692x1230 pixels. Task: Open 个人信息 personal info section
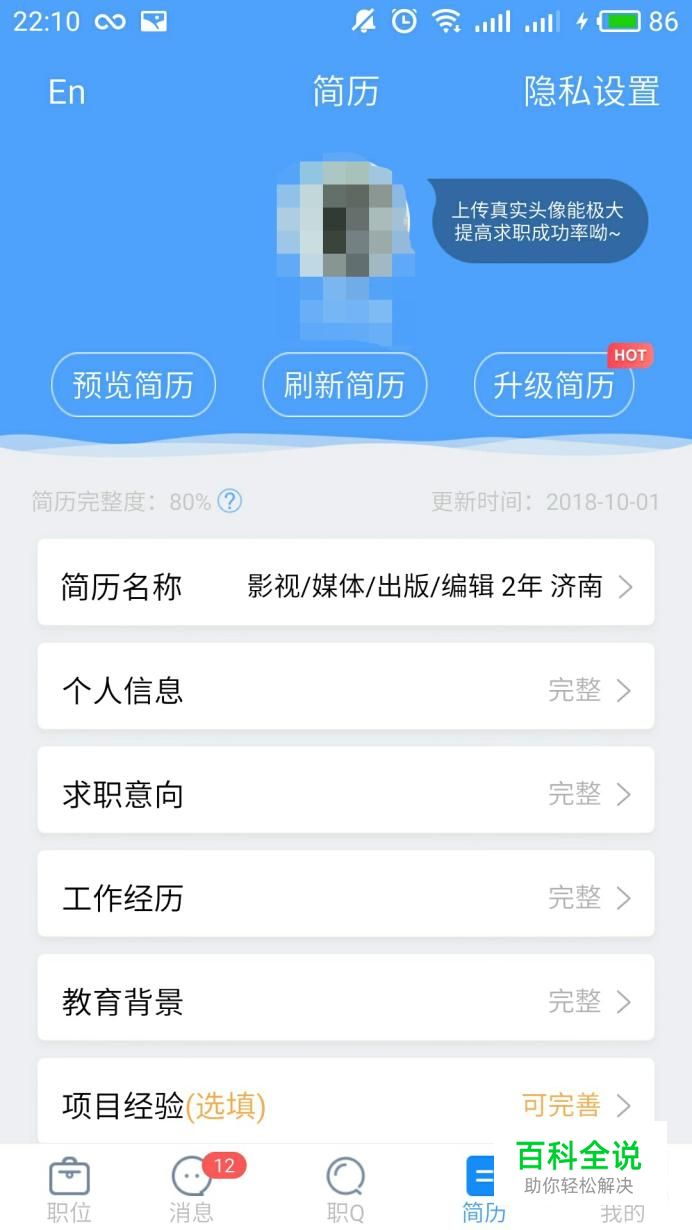[x=345, y=690]
